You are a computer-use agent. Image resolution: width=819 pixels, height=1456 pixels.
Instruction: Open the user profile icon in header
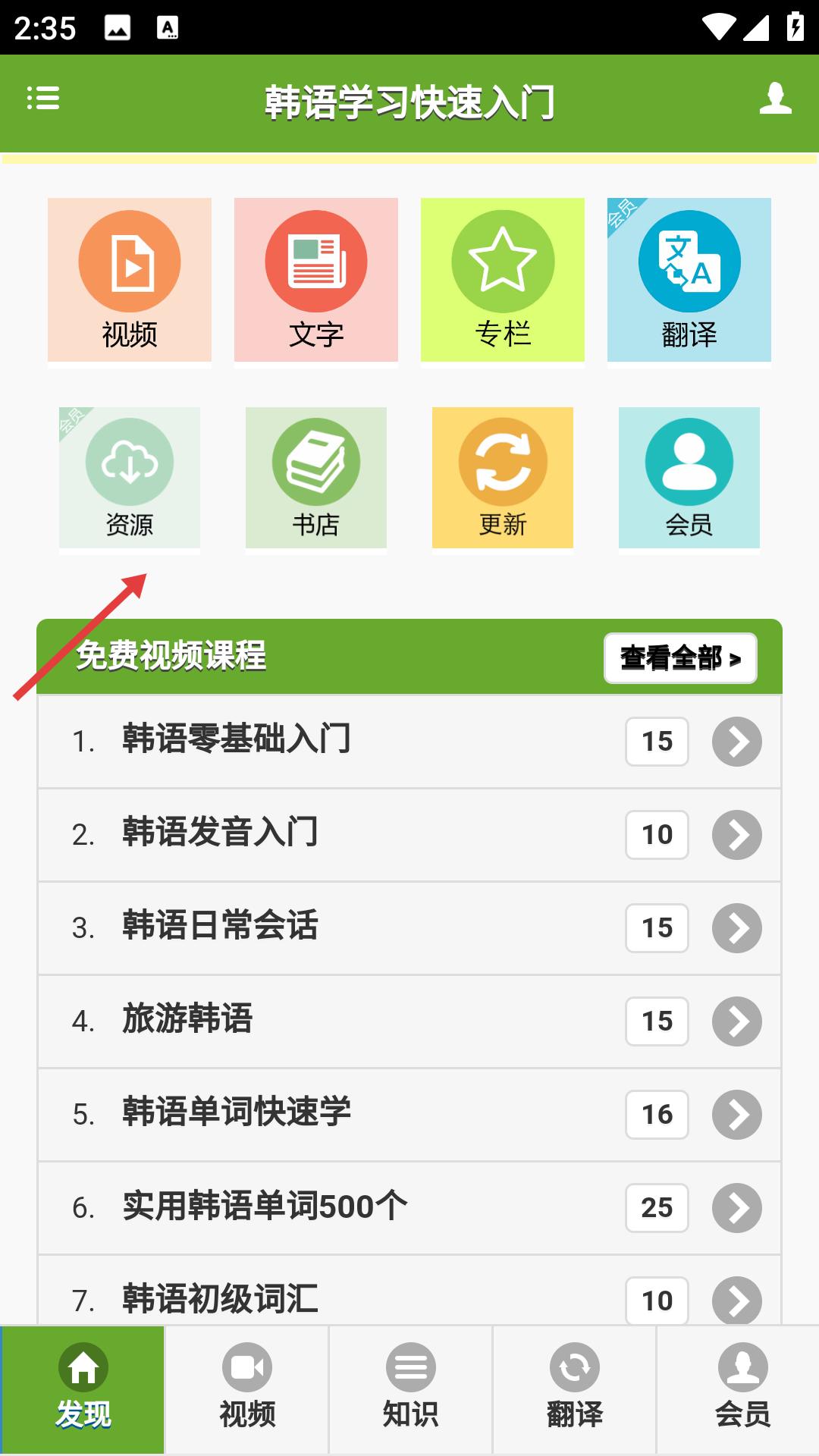point(775,99)
